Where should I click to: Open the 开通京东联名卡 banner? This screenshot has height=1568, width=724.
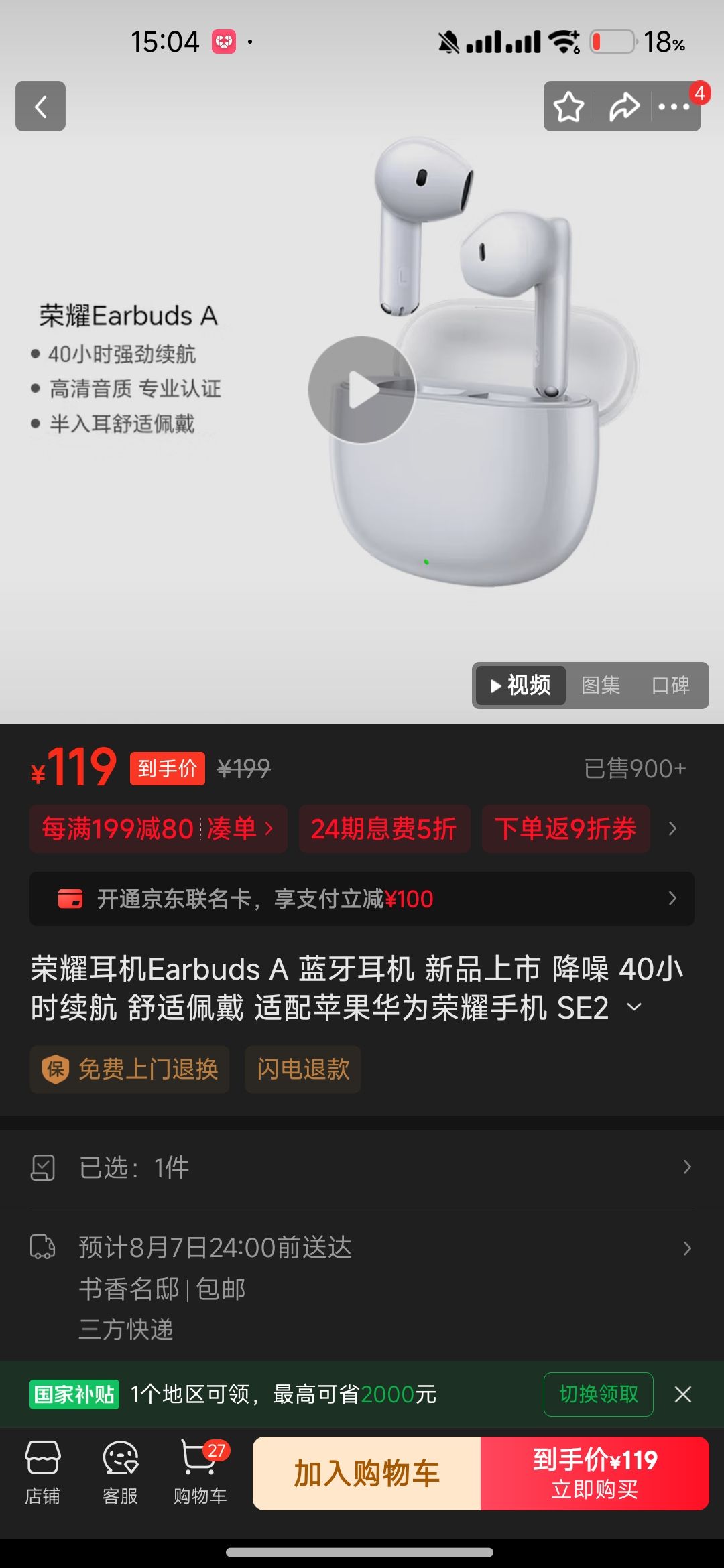point(362,899)
